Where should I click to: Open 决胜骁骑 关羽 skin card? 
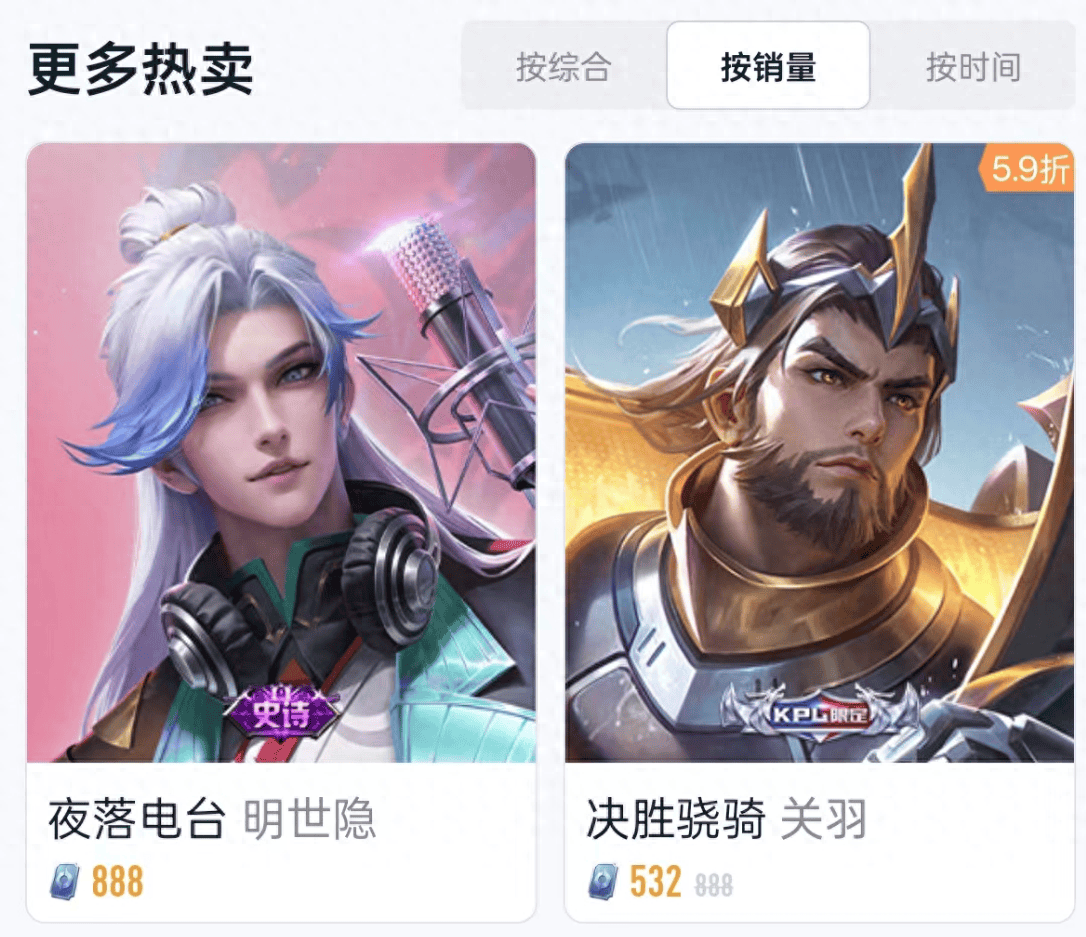coord(818,530)
